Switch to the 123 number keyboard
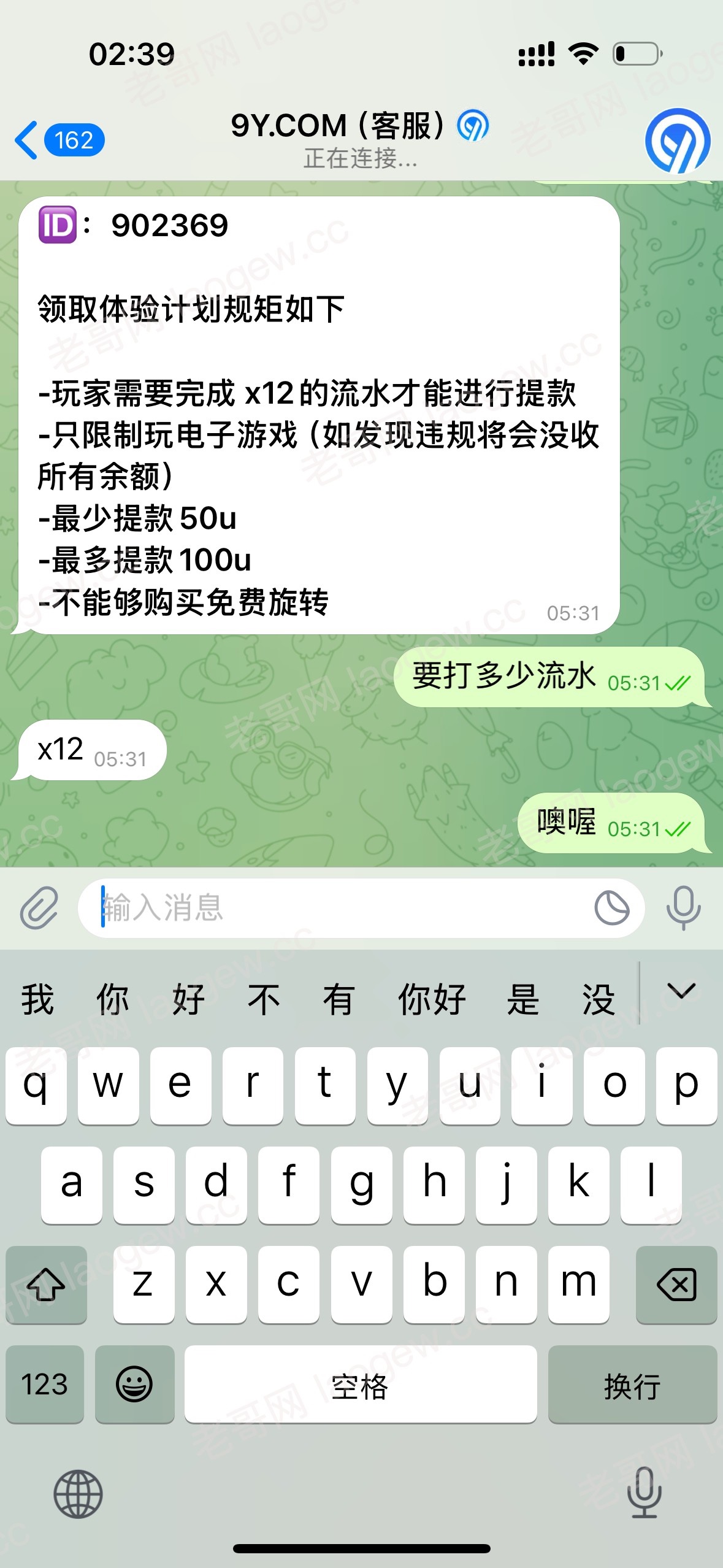This screenshot has height=1568, width=723. 44,1384
